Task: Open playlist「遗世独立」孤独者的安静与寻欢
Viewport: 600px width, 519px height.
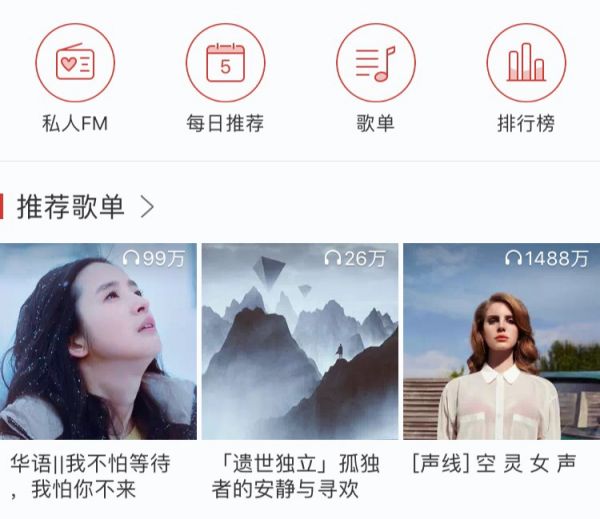Action: pyautogui.click(x=300, y=342)
